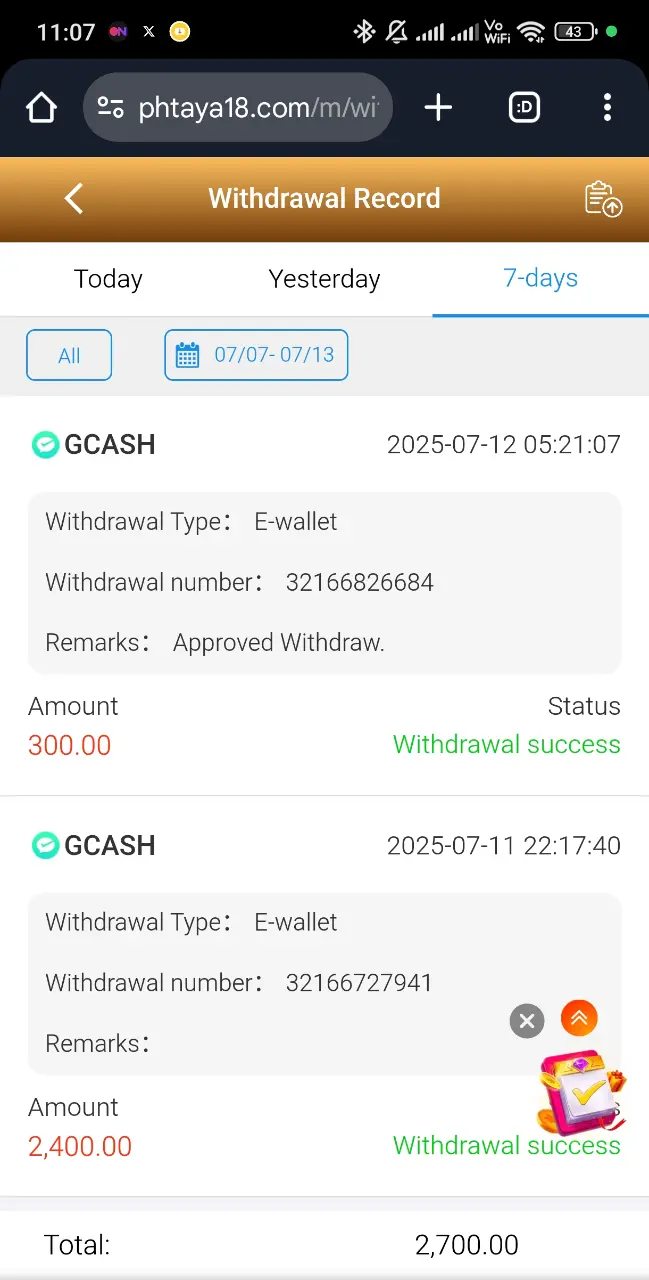Select the 7-days tab
The height and width of the screenshot is (1280, 649).
540,278
